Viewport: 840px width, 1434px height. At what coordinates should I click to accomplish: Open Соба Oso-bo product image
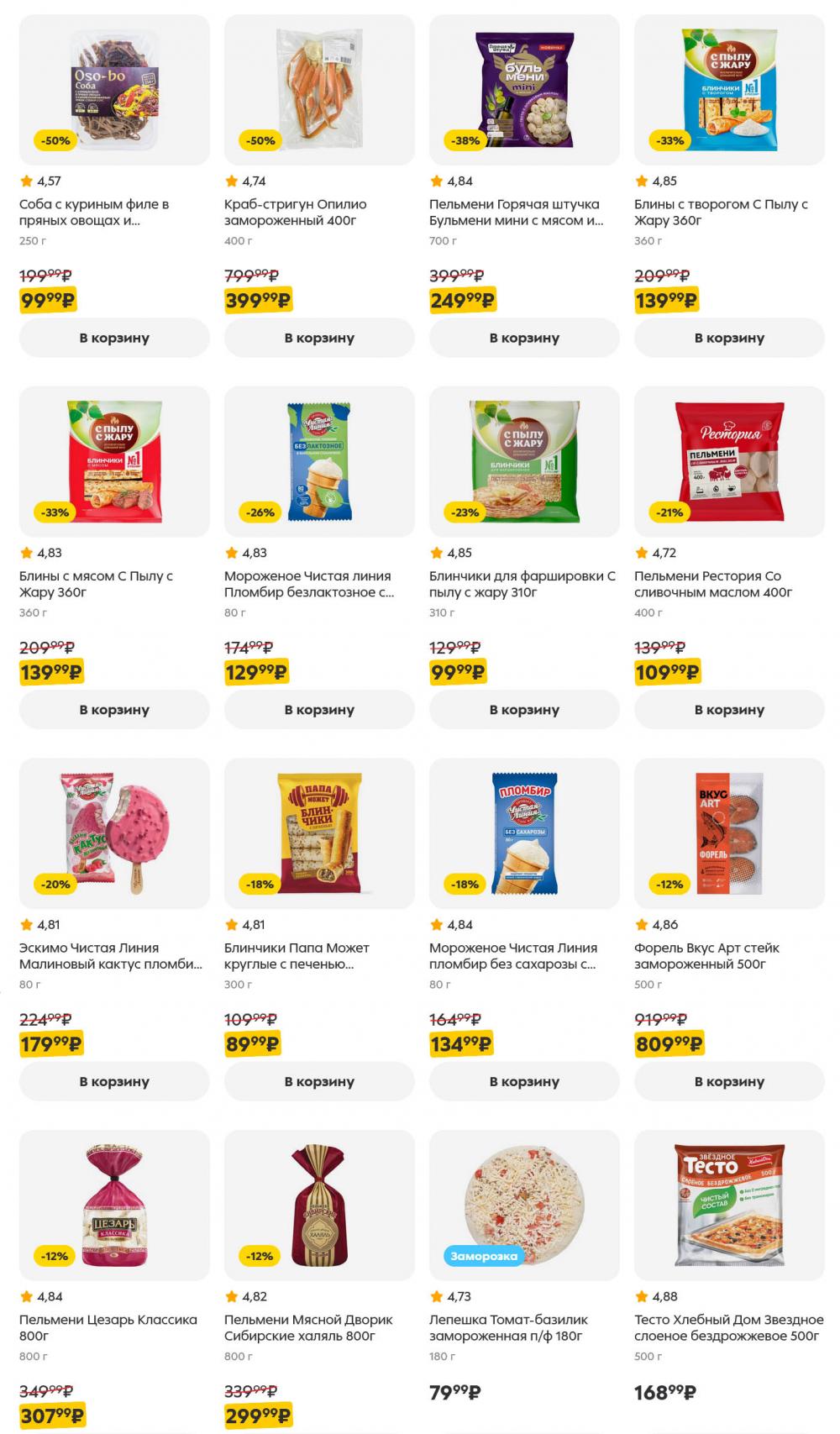tap(114, 89)
